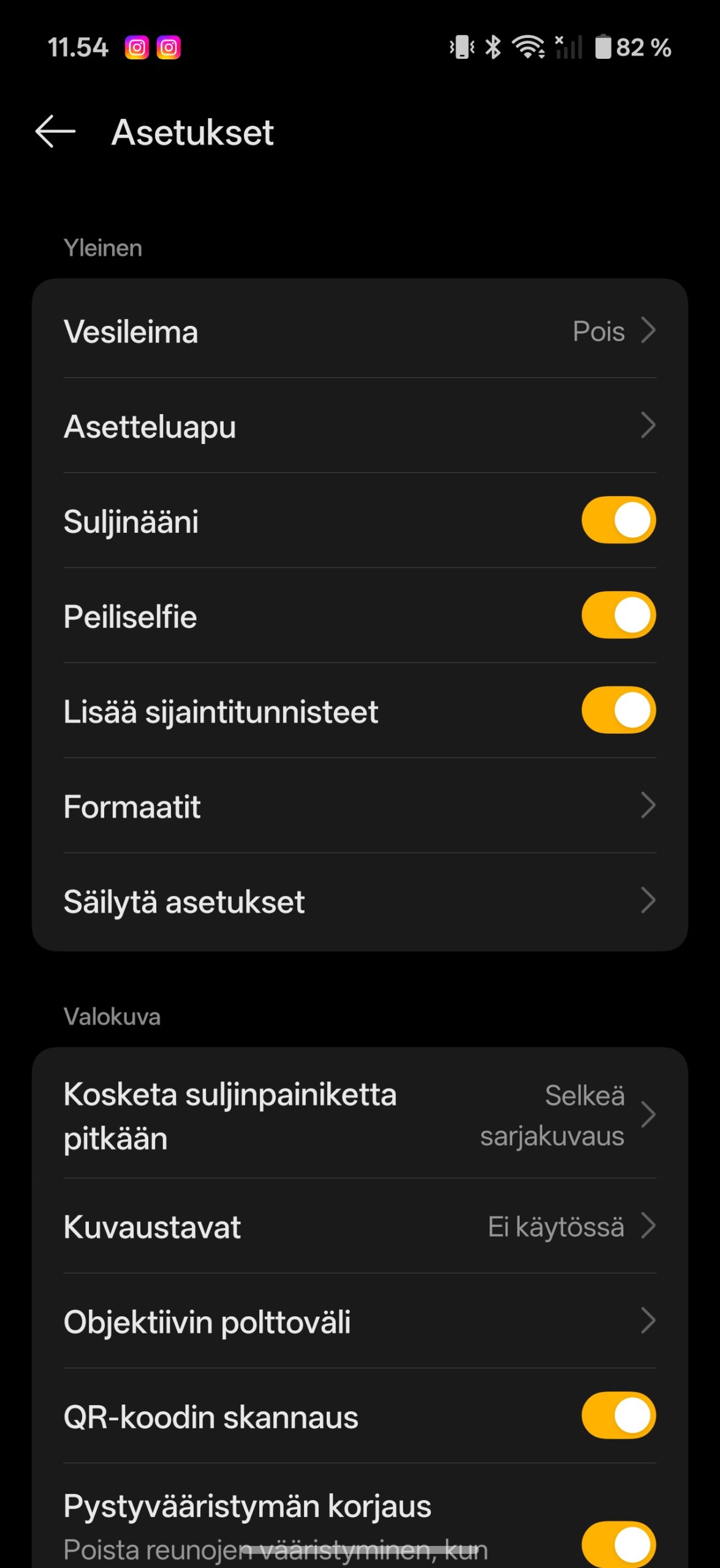Open Säilytä asetukset

(x=360, y=901)
